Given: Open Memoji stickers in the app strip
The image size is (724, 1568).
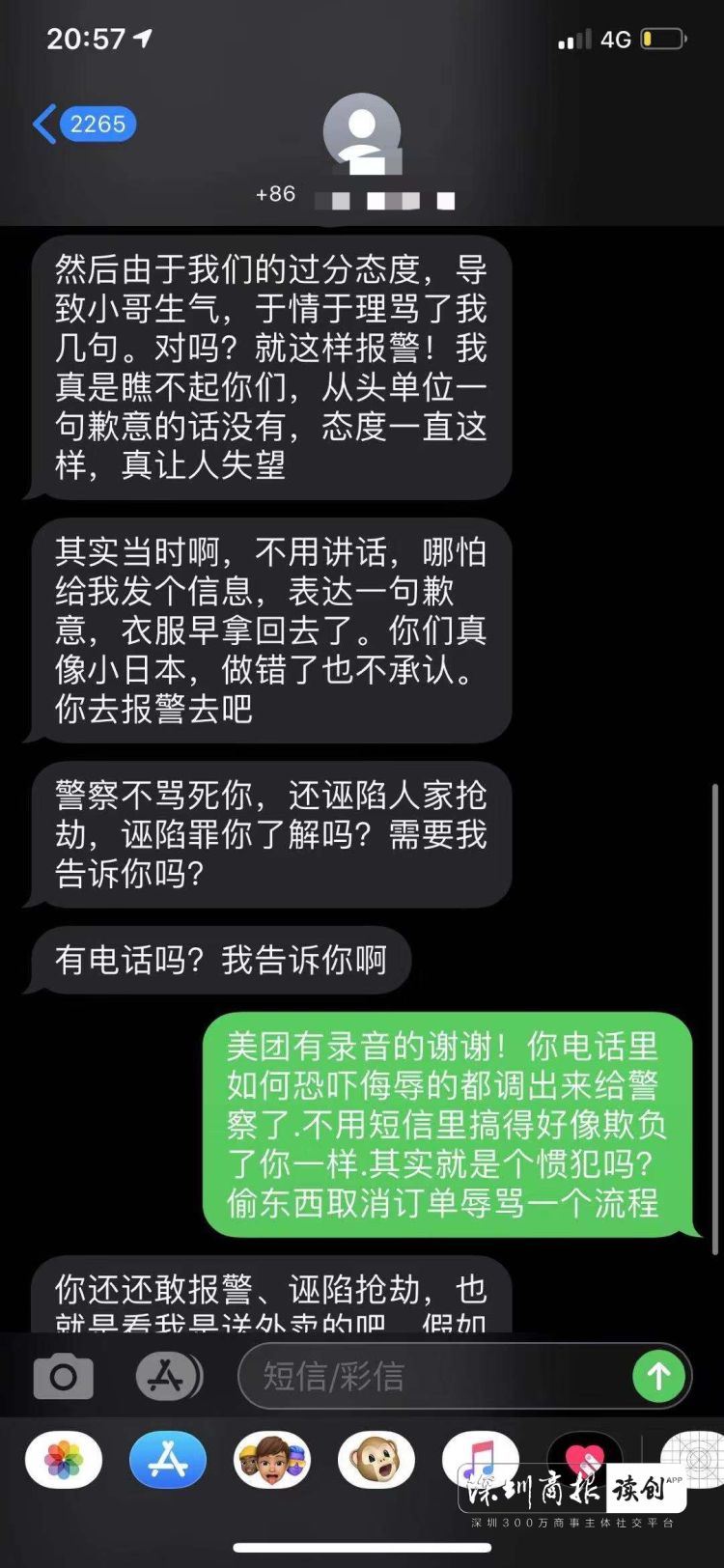Looking at the screenshot, I should 272,1459.
